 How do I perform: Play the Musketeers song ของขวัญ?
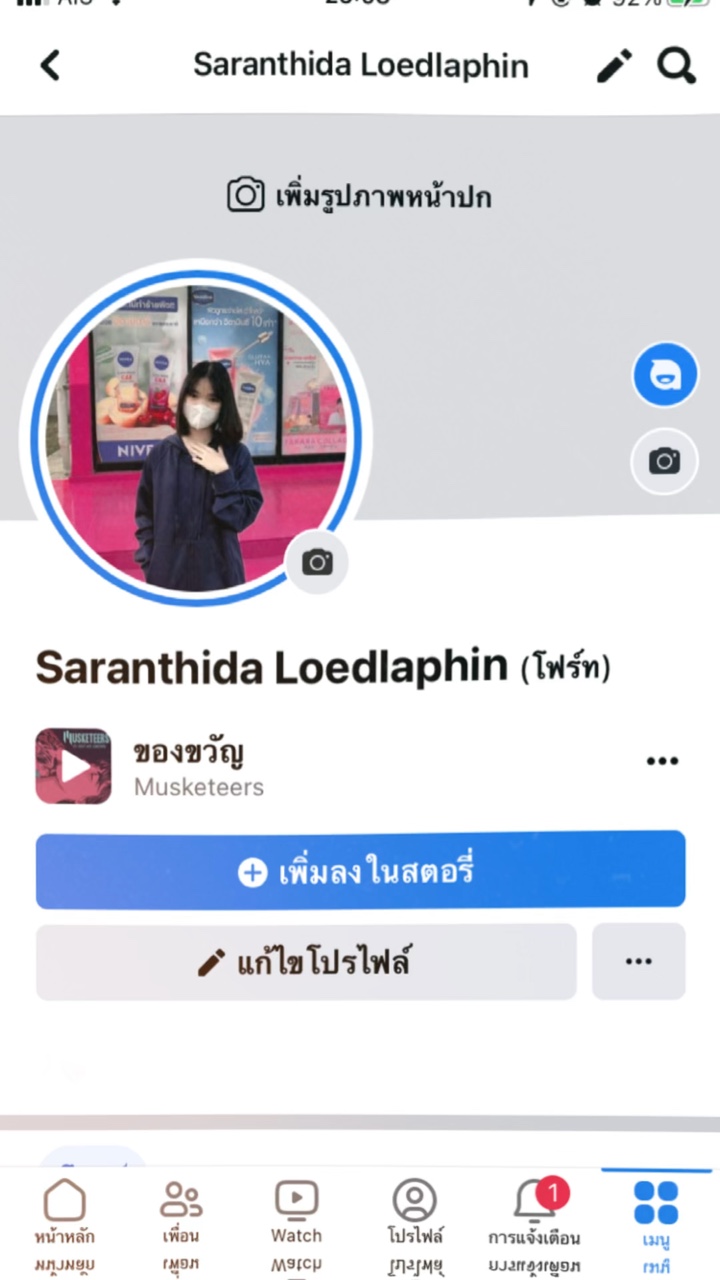73,766
